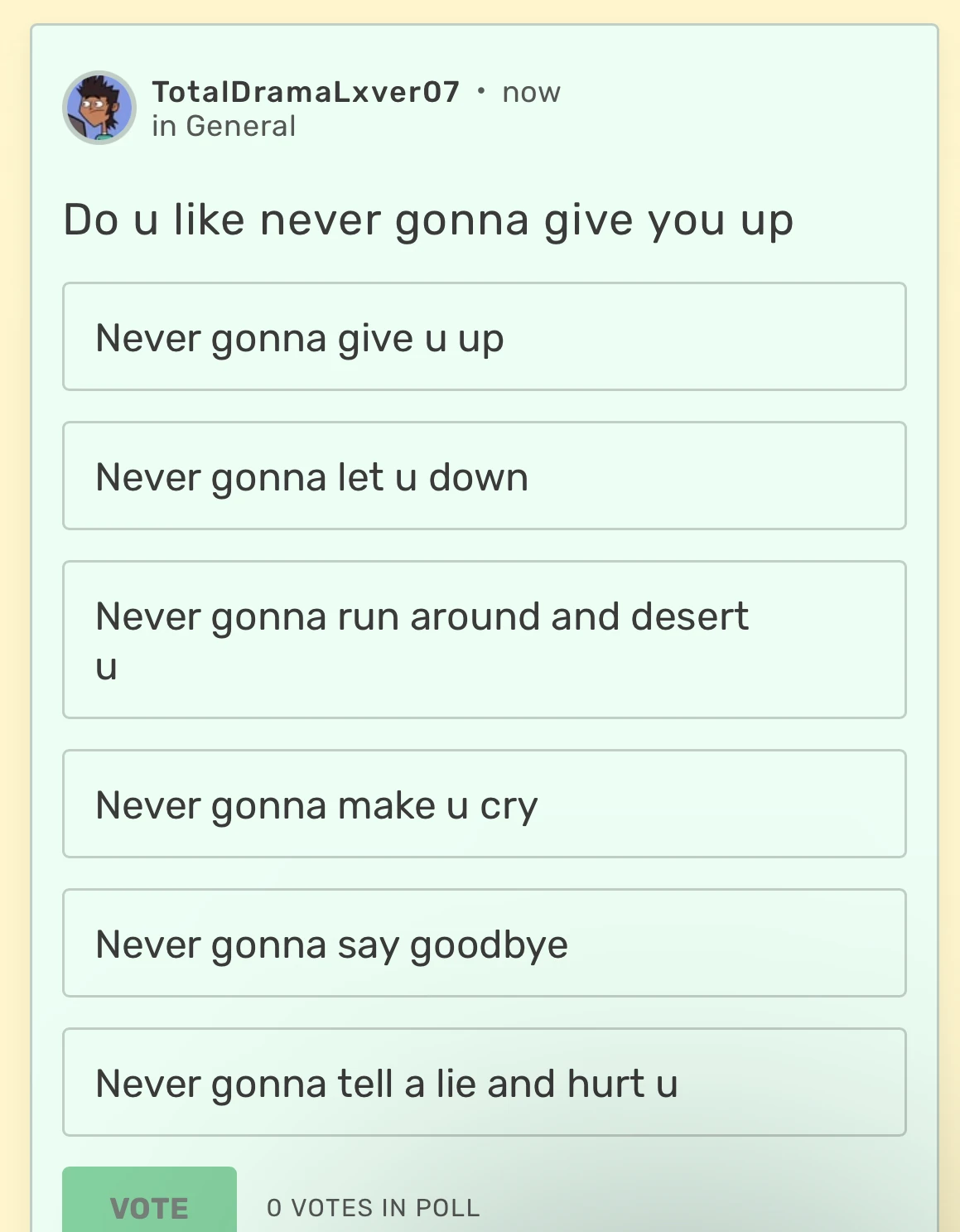The height and width of the screenshot is (1232, 960).
Task: Open TotalDramaLxver07's profile avatar
Action: pos(99,108)
